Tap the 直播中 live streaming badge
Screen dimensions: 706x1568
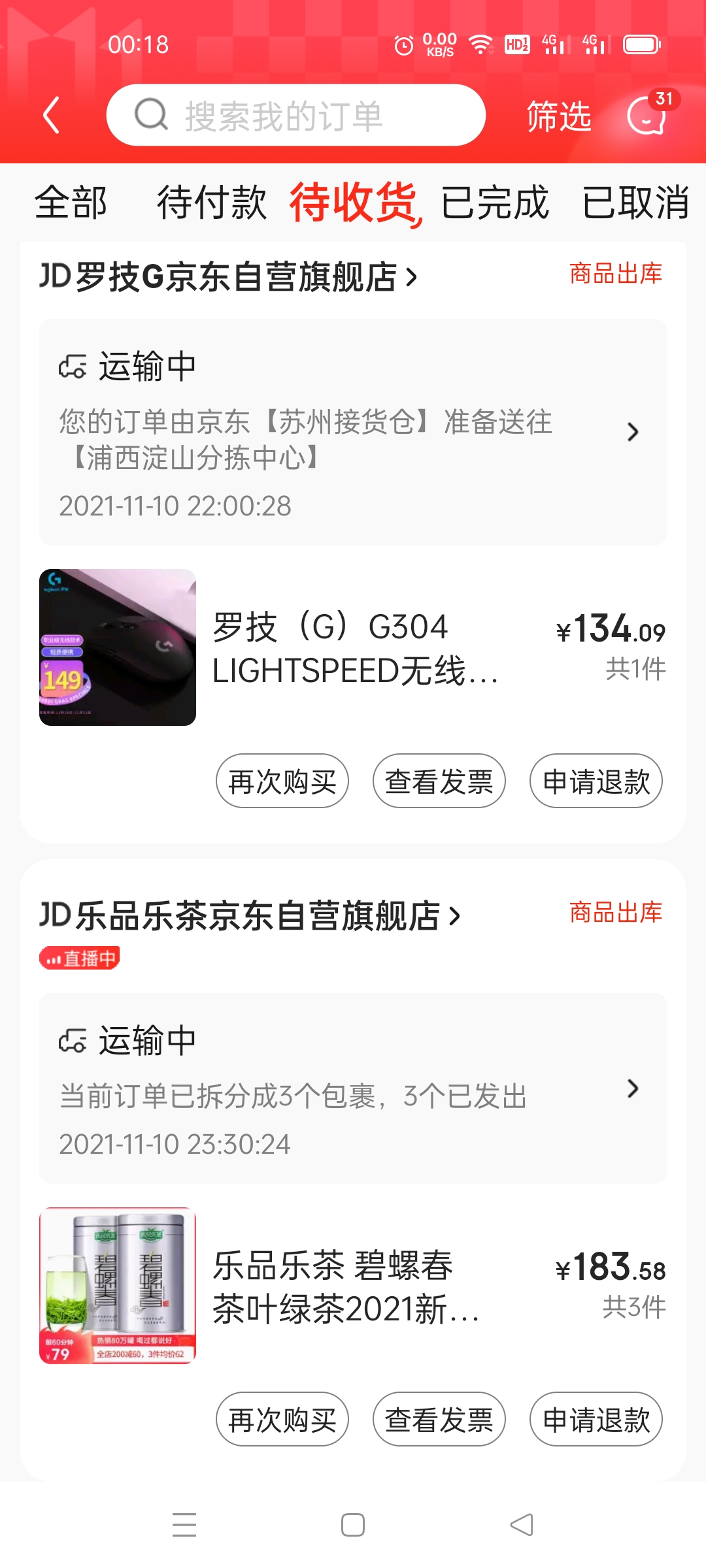pyautogui.click(x=81, y=958)
